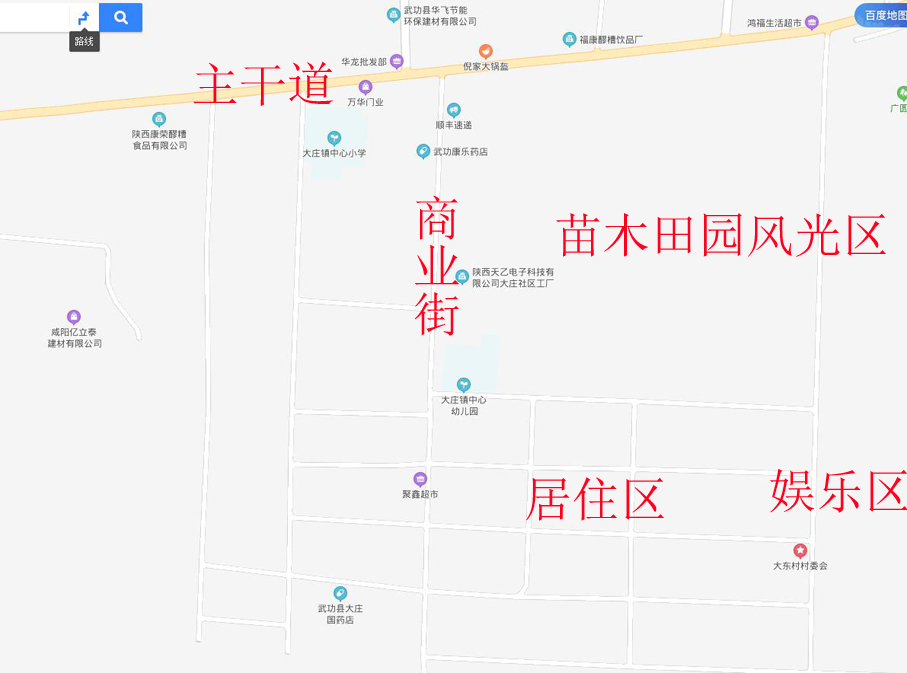Select the 大东村村委会 star marker
The width and height of the screenshot is (907, 673).
(800, 550)
